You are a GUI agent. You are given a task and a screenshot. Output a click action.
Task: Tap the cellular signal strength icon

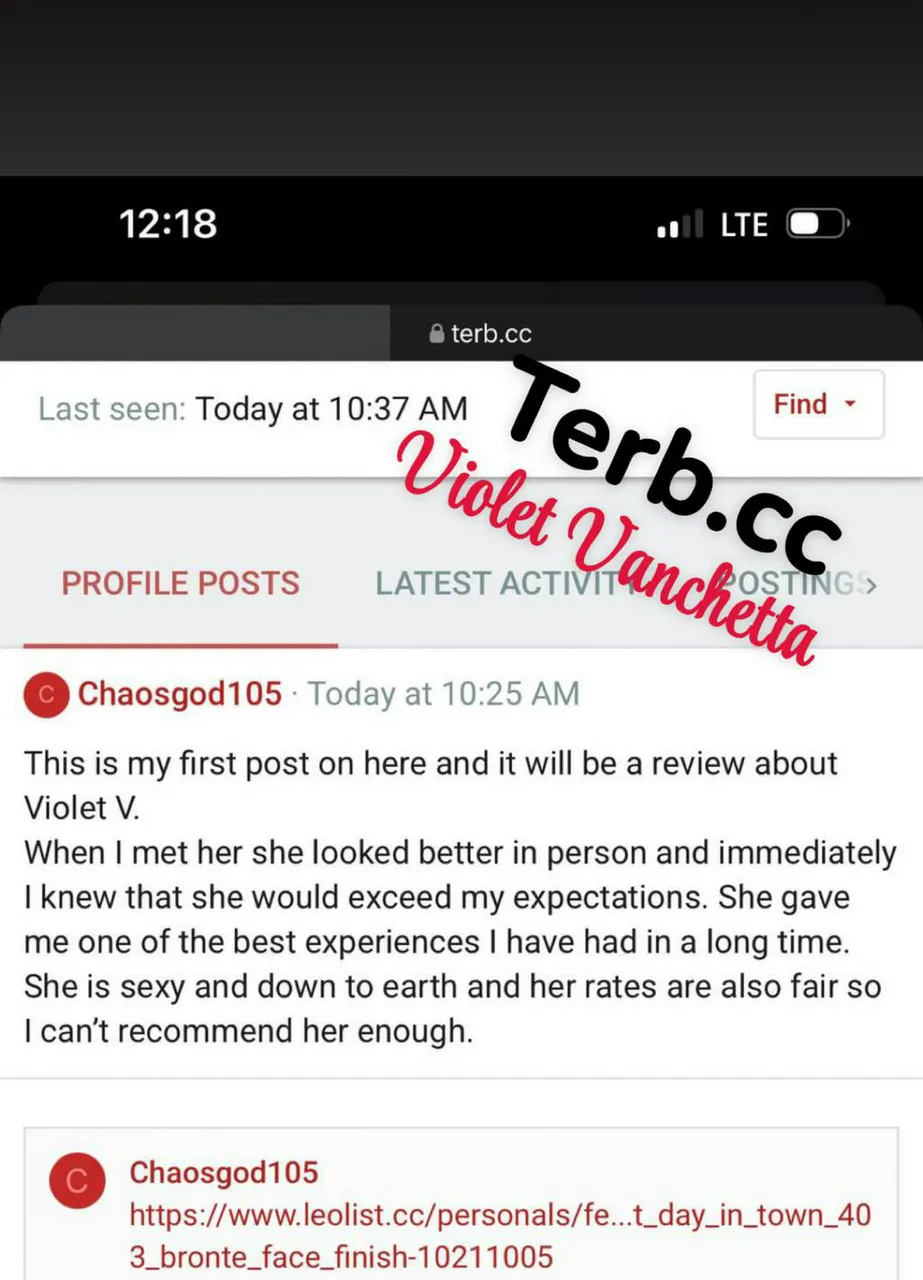click(678, 224)
